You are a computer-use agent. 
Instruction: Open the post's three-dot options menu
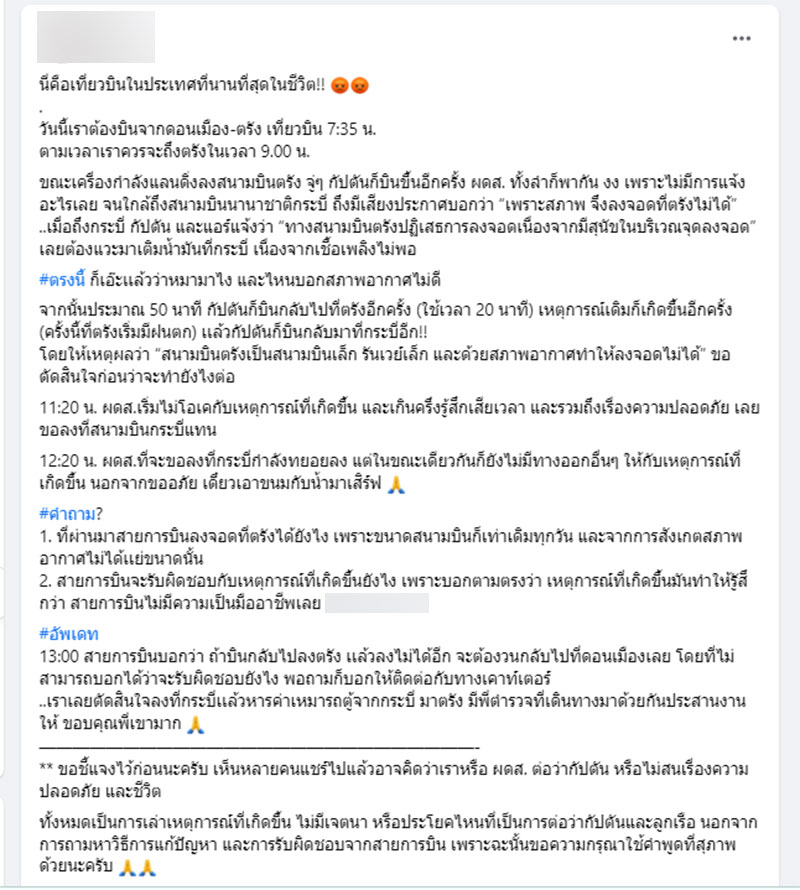pos(741,38)
